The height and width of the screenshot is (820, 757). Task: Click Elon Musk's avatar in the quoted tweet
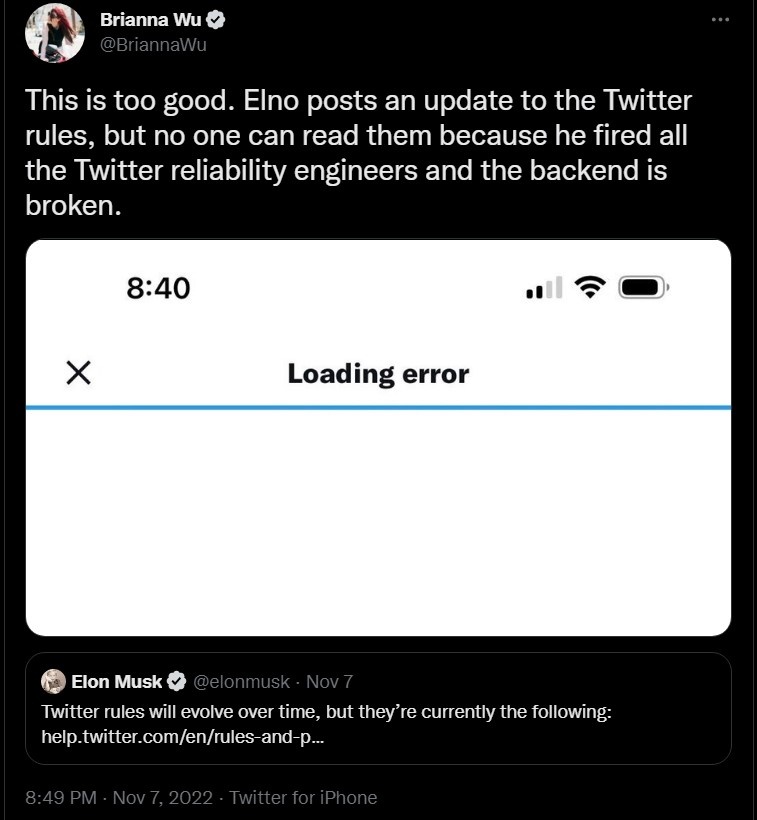51,681
